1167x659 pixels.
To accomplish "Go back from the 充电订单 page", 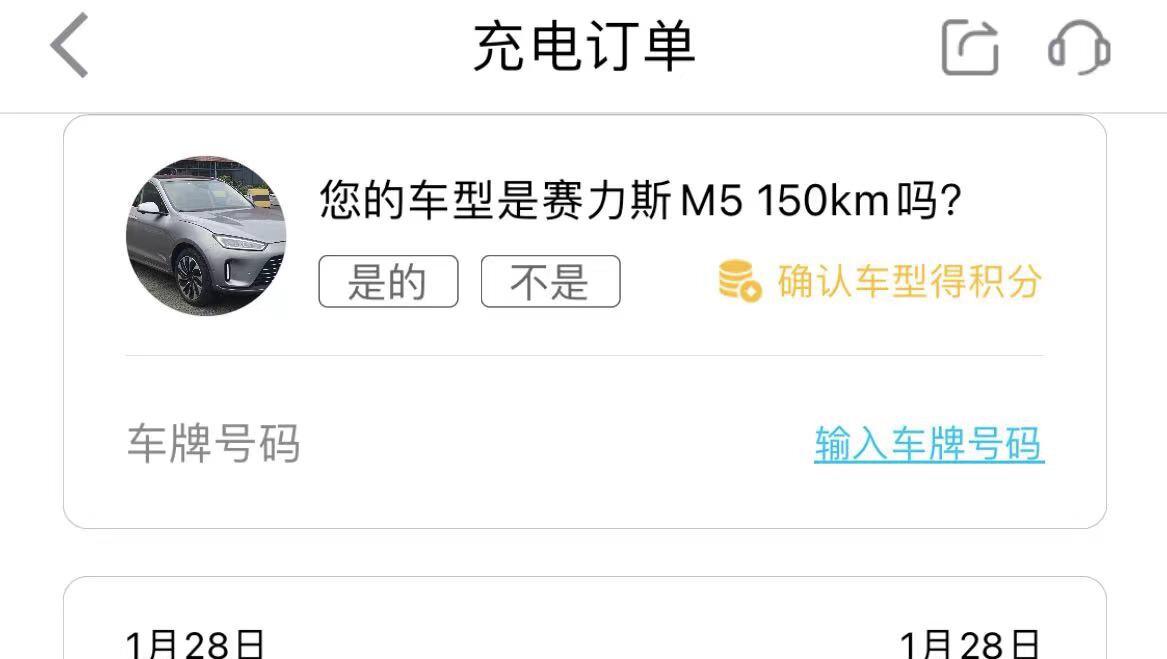I will [x=70, y=46].
